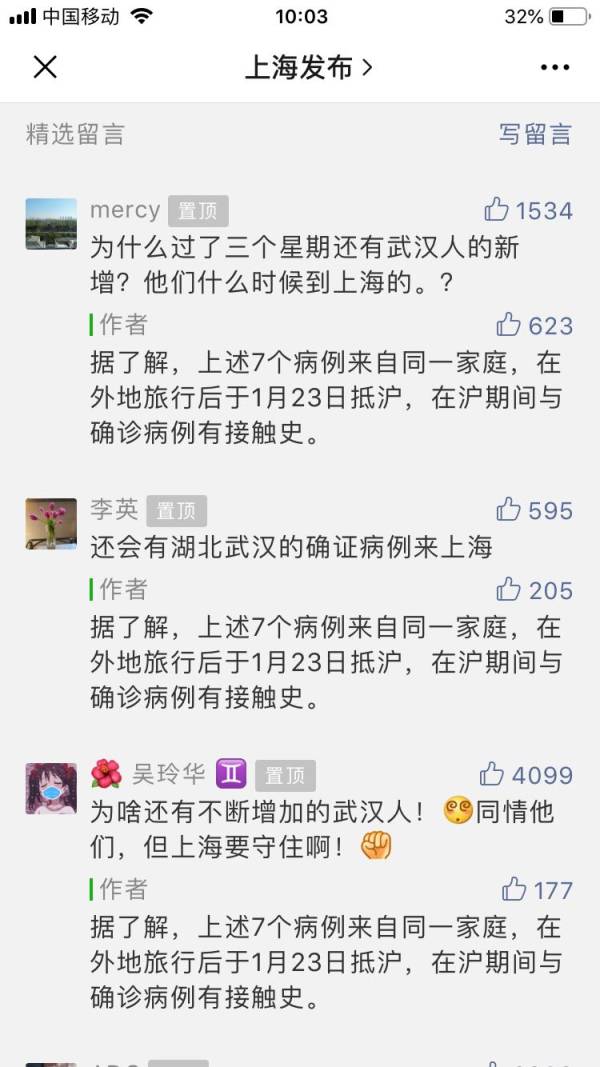
Task: Open the three-dot overflow menu
Action: [x=554, y=67]
